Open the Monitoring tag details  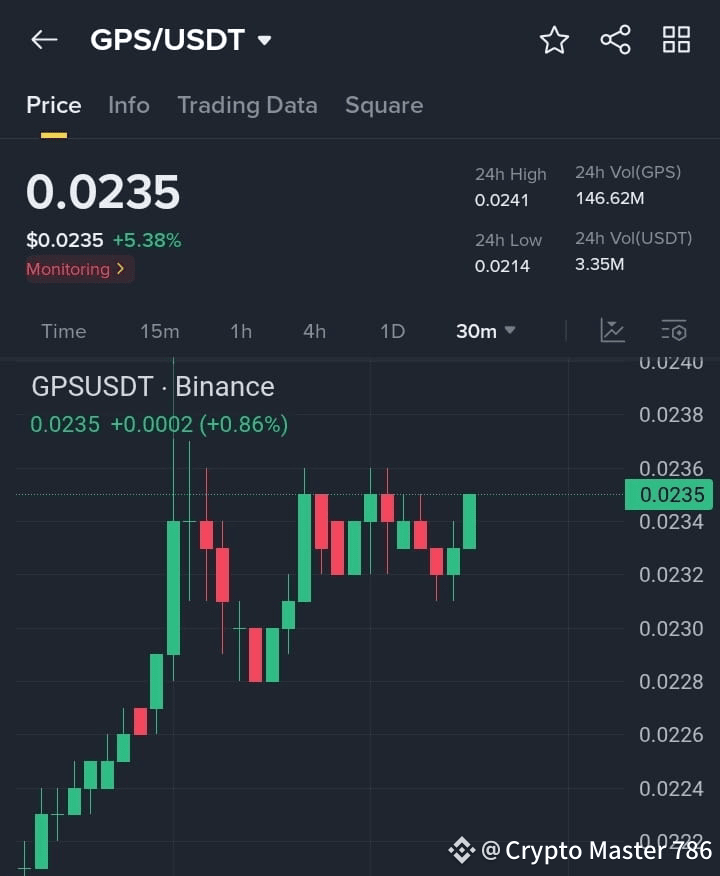tap(79, 269)
